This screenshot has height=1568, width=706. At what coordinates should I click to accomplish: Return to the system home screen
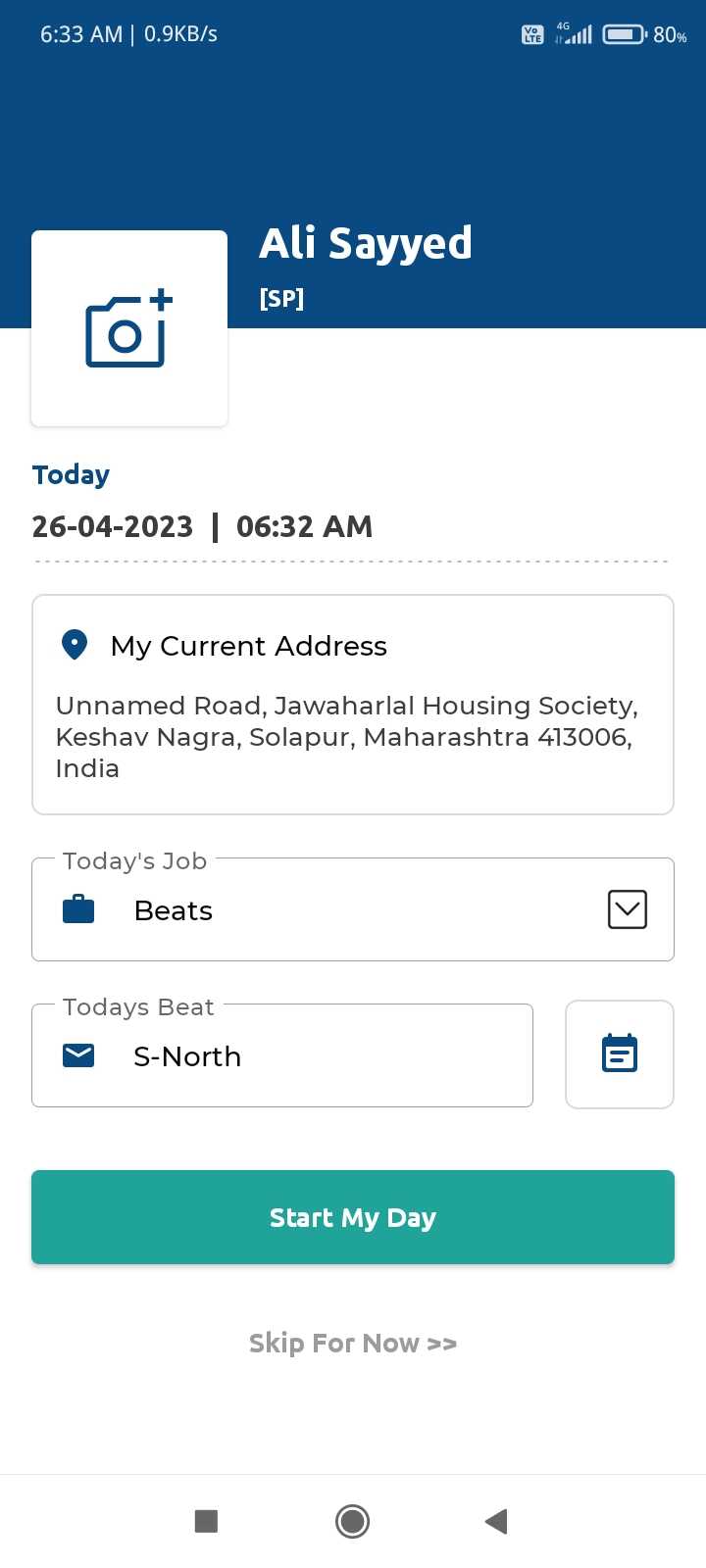point(352,1521)
